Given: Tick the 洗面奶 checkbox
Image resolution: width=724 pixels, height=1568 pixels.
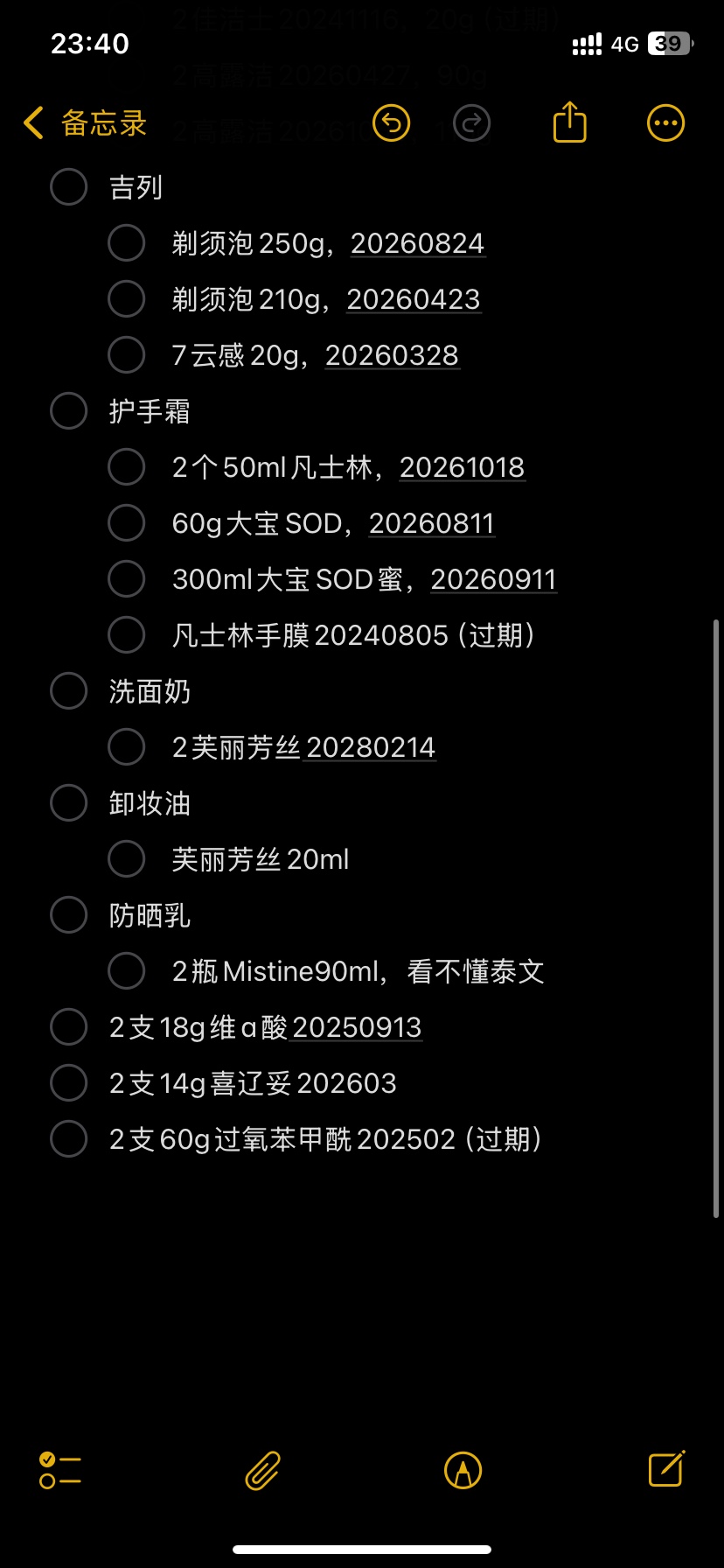Looking at the screenshot, I should (69, 691).
